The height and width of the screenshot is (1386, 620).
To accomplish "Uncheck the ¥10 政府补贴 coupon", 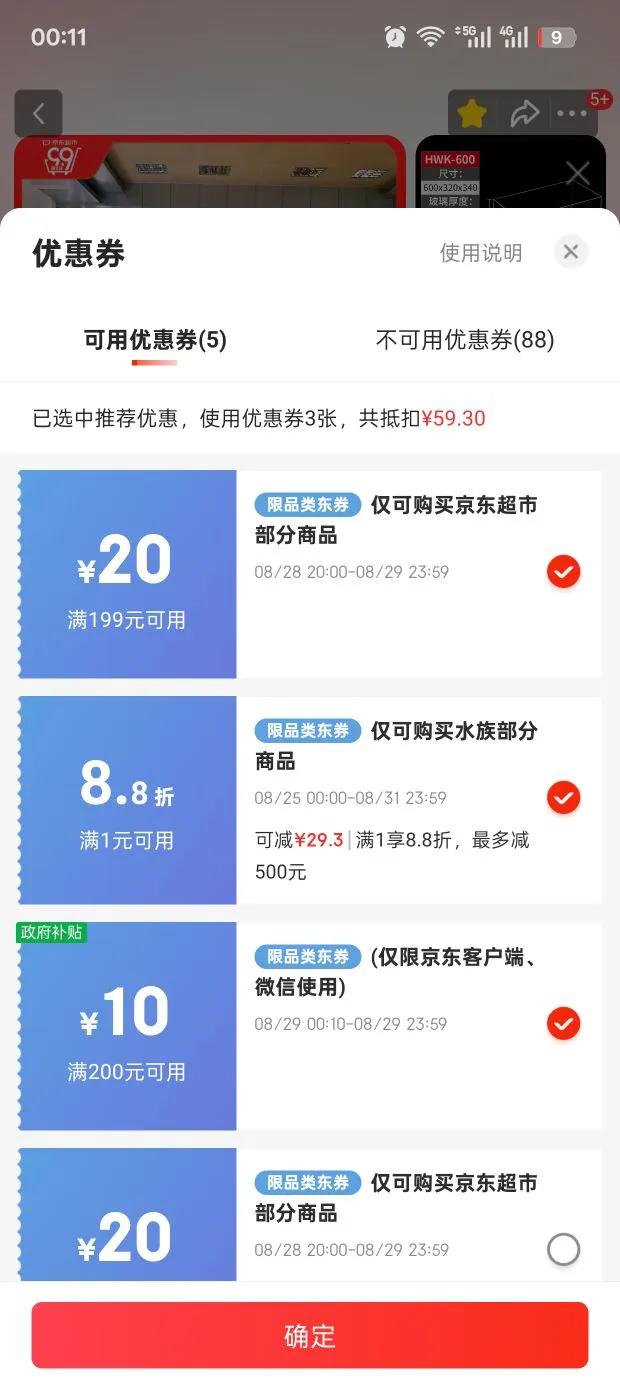I will [x=564, y=1024].
